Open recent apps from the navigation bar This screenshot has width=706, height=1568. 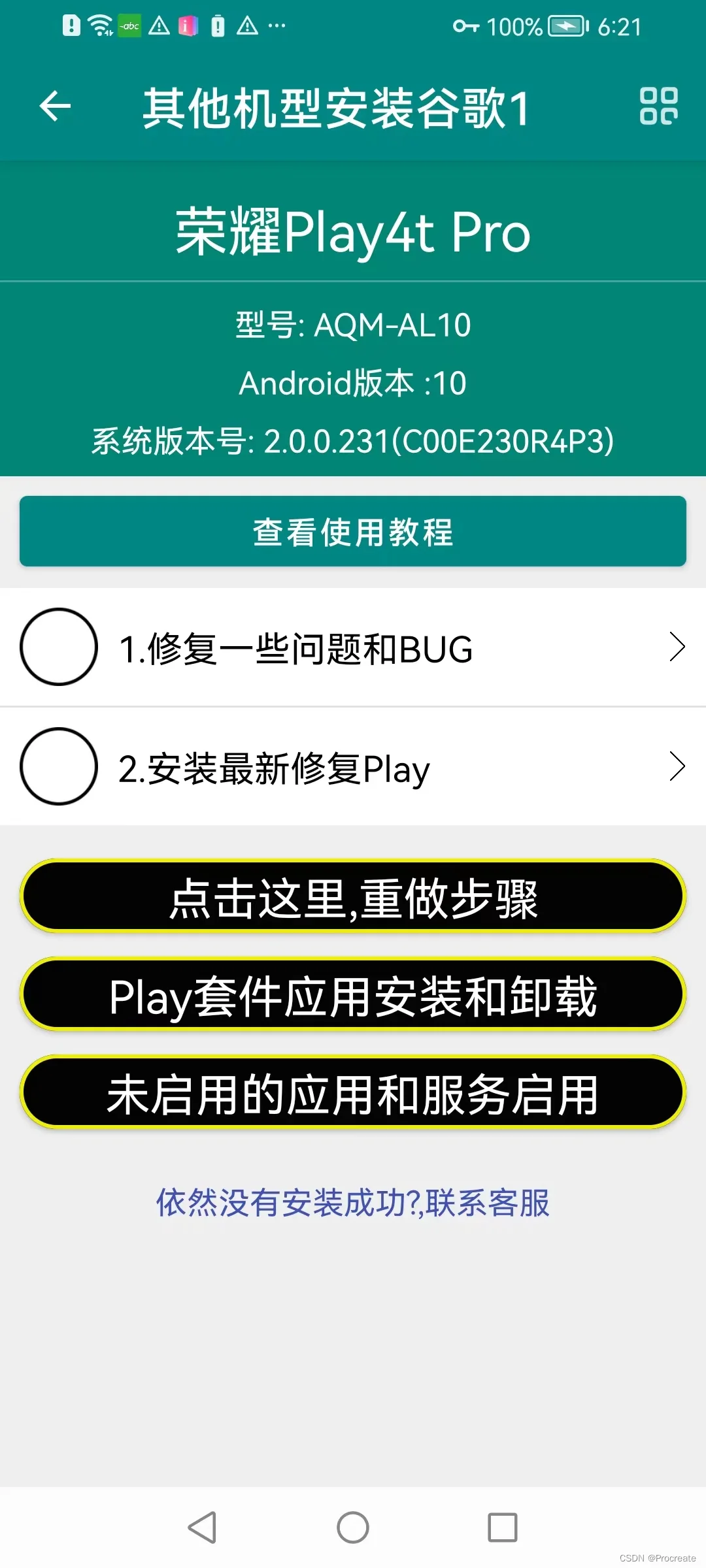coord(502,1527)
